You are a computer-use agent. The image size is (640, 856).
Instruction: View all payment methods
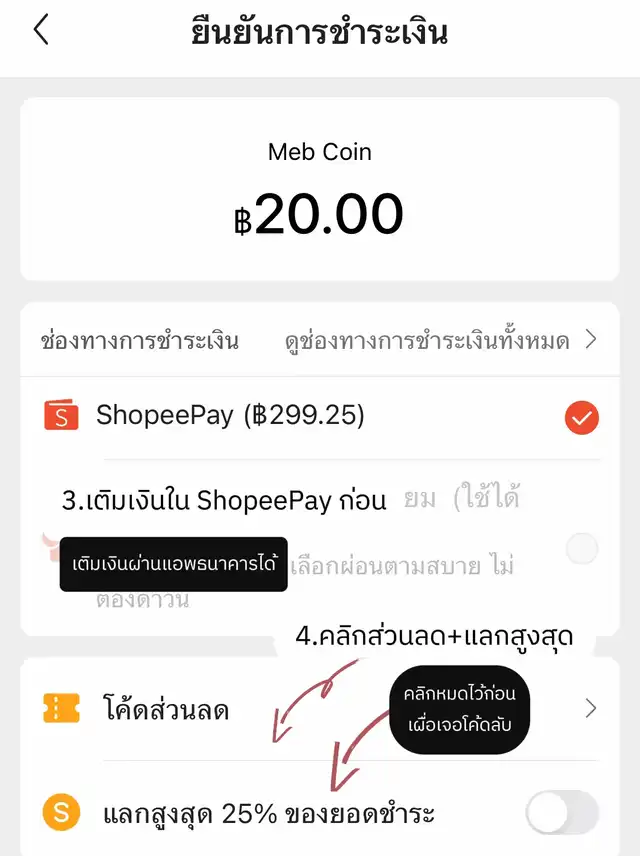(x=440, y=341)
